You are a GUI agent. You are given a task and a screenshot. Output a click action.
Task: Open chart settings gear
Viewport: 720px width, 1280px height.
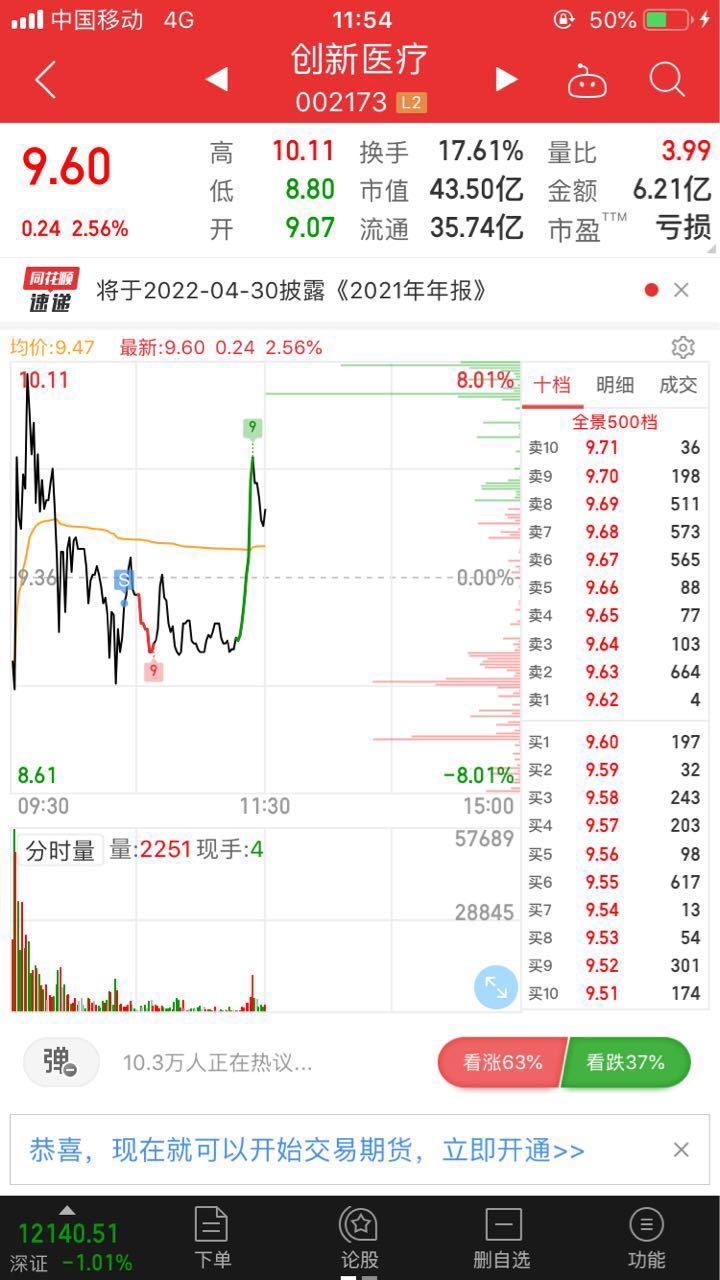[683, 347]
